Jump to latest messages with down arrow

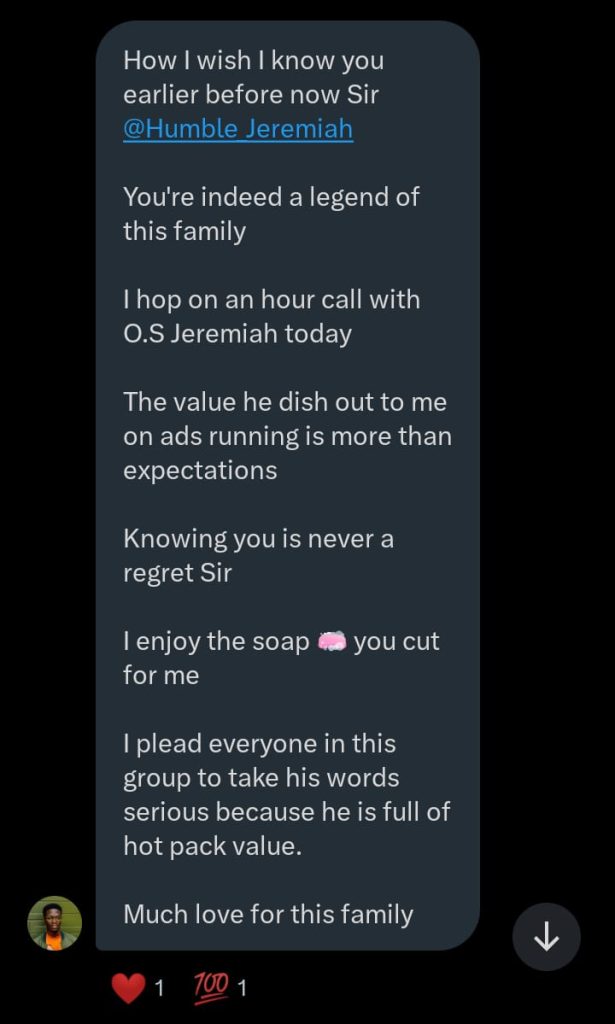coord(546,937)
